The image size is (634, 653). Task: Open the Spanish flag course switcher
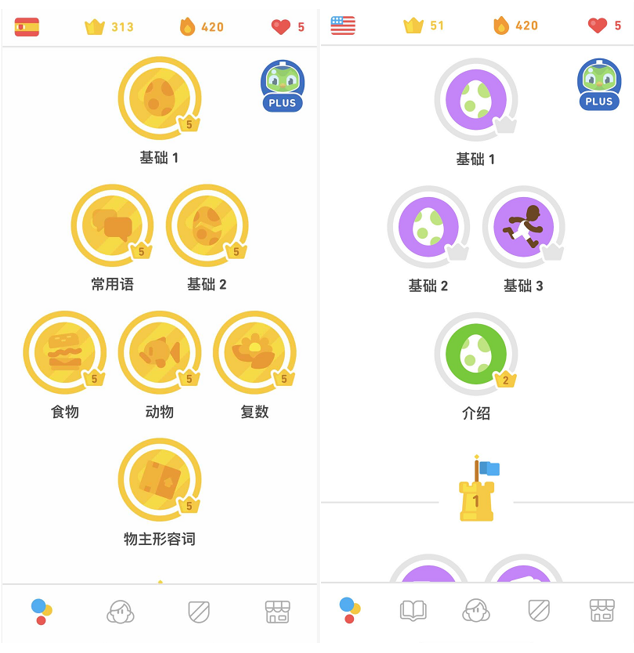27,27
